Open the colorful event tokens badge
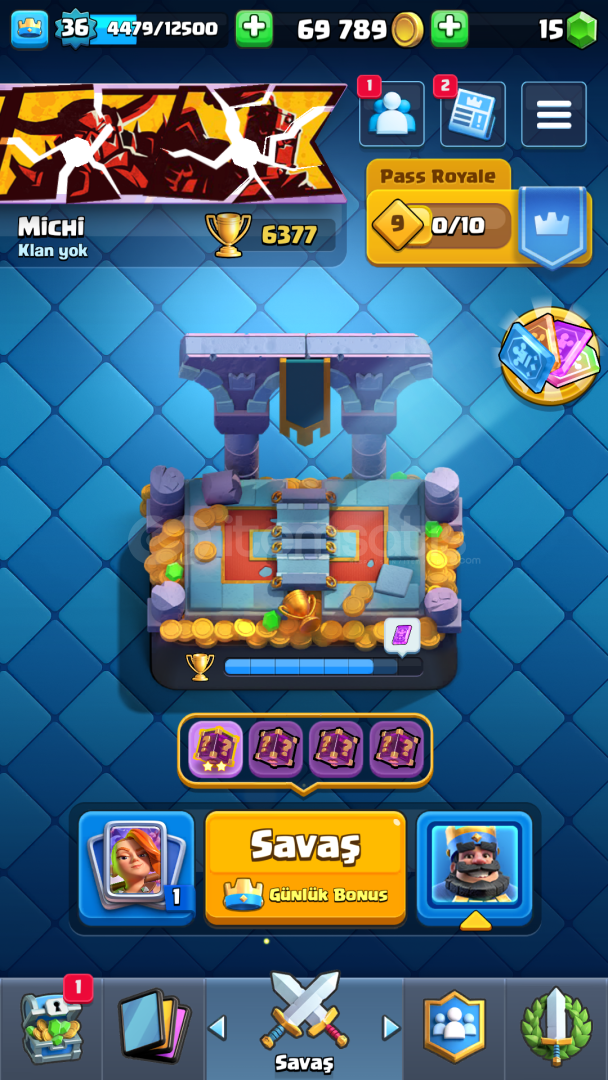This screenshot has height=1080, width=608. tap(549, 356)
